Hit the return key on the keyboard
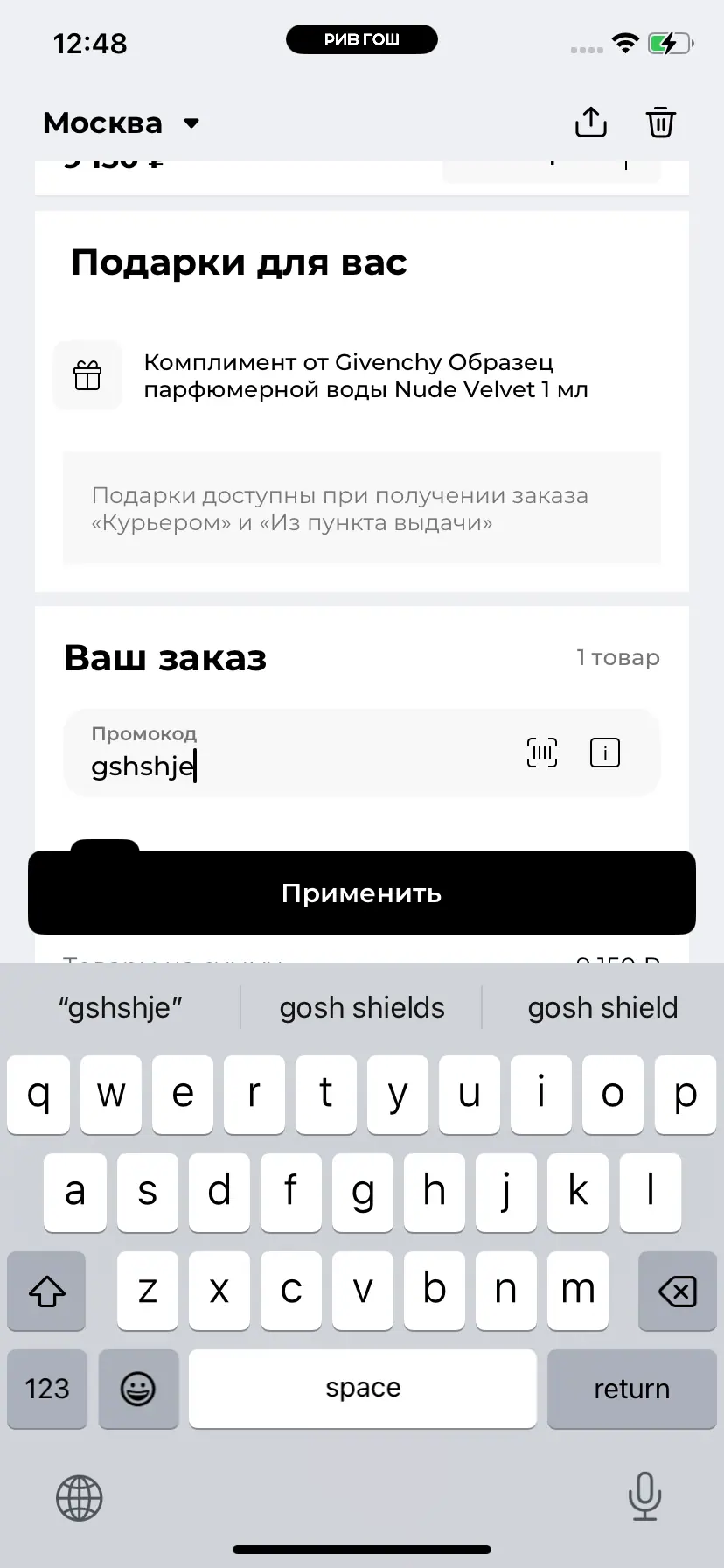The image size is (724, 1568). pyautogui.click(x=631, y=1389)
